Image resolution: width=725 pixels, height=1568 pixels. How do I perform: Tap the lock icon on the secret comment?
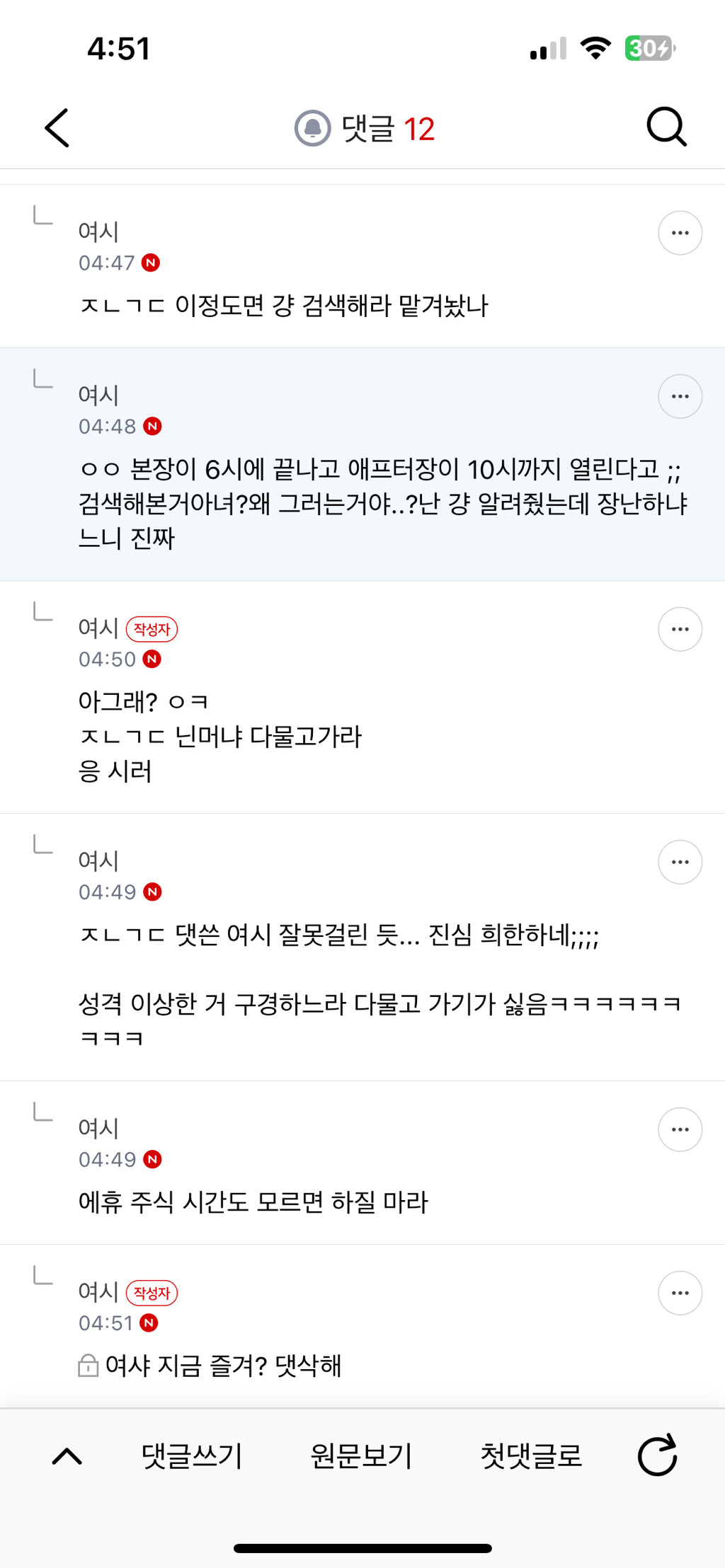tap(87, 1365)
